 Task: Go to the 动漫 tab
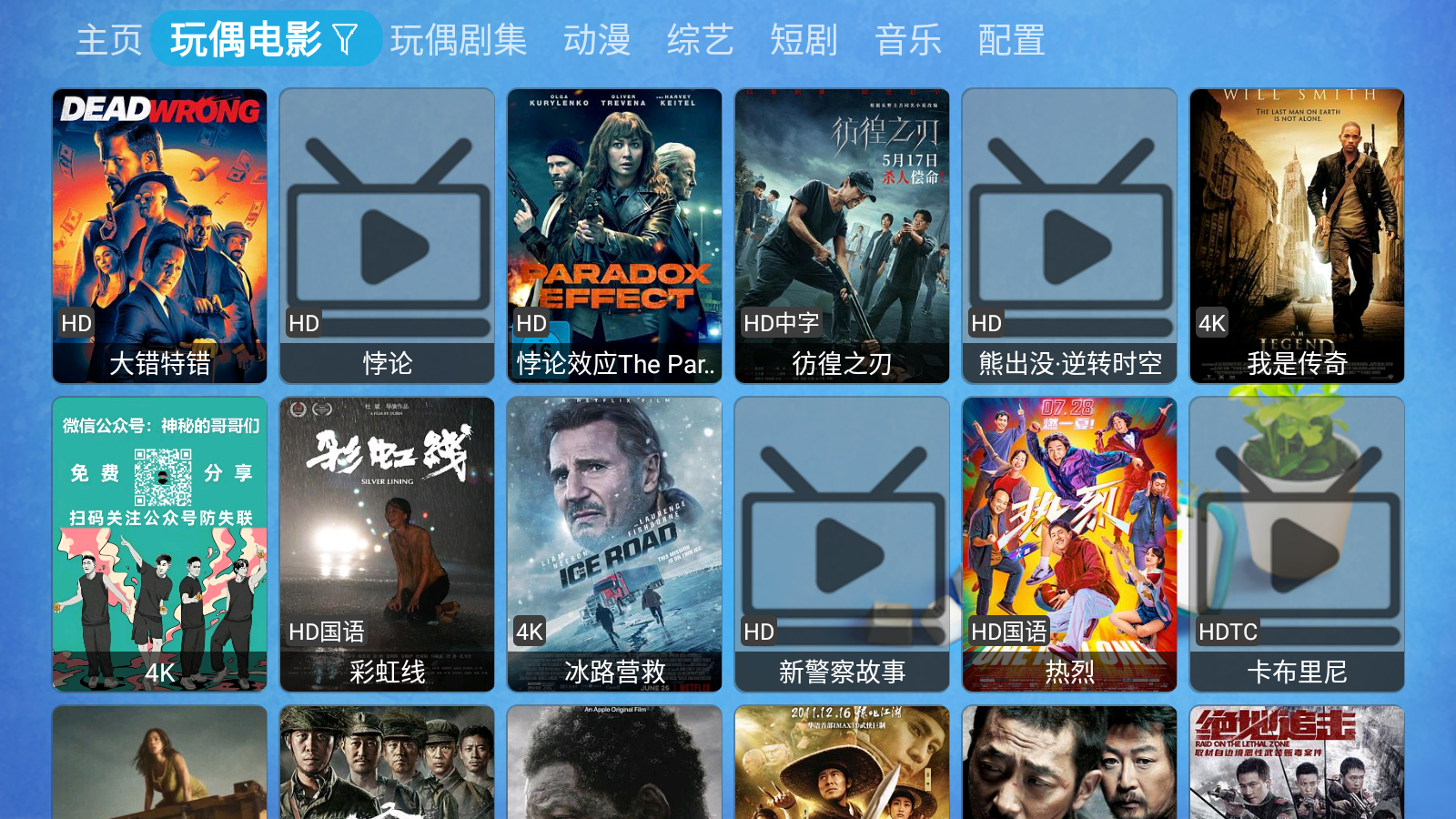(597, 40)
